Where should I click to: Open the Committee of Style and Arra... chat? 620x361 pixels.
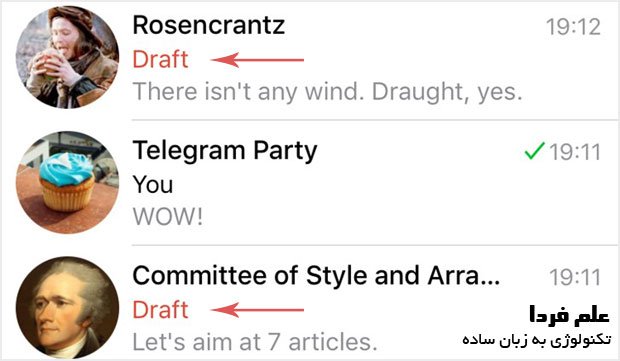tap(310, 303)
